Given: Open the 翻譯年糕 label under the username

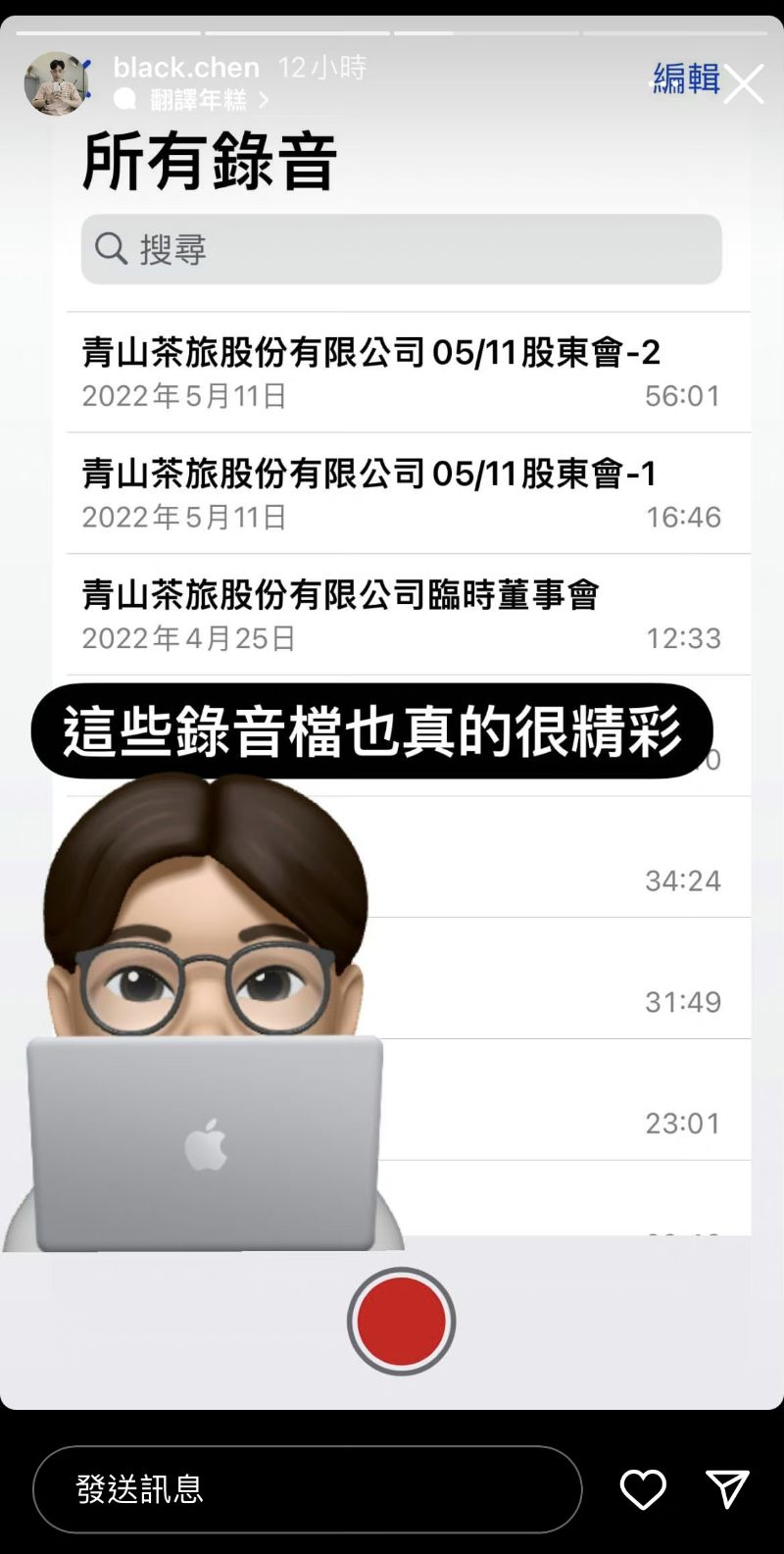Looking at the screenshot, I should click(x=199, y=100).
